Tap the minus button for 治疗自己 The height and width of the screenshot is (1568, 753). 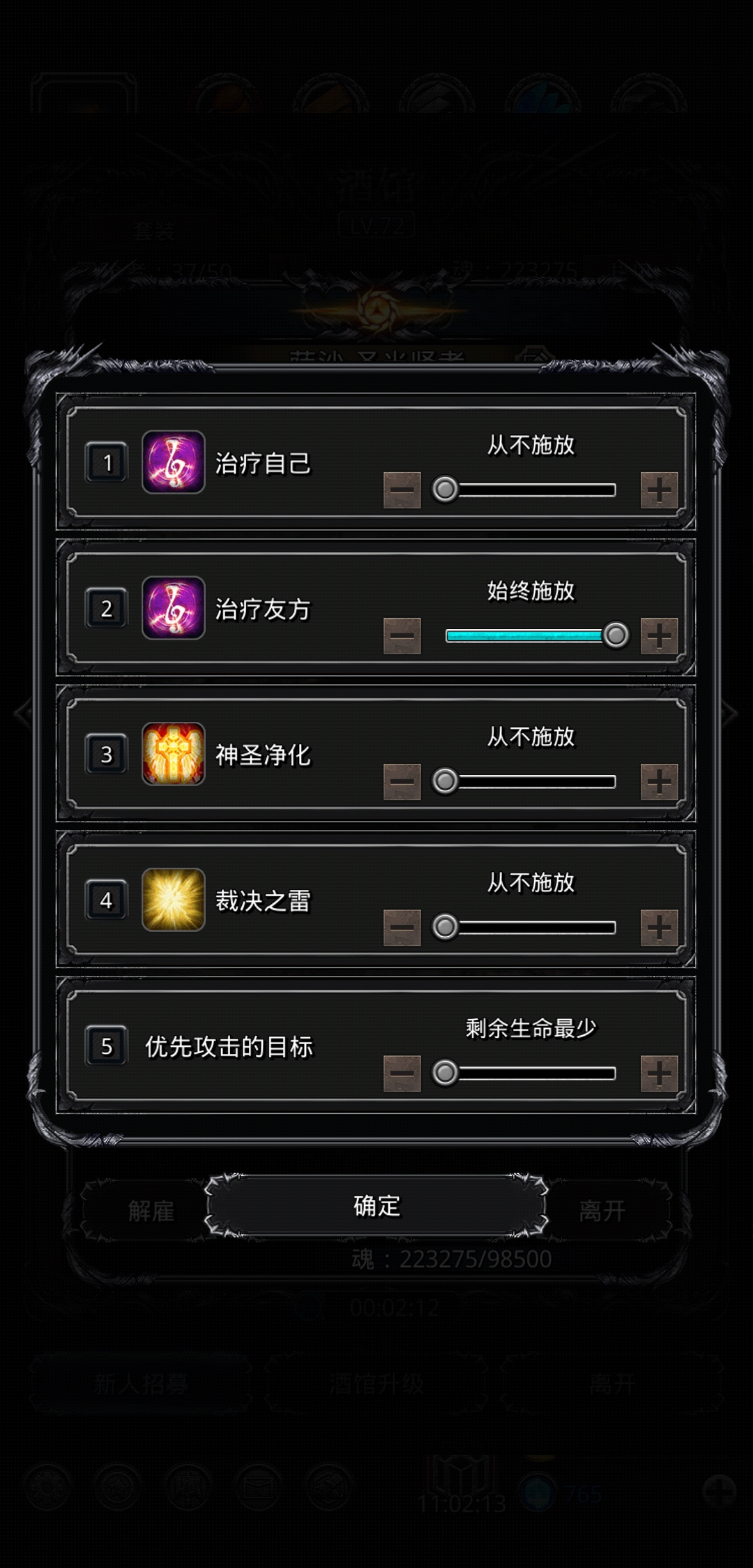tap(402, 490)
